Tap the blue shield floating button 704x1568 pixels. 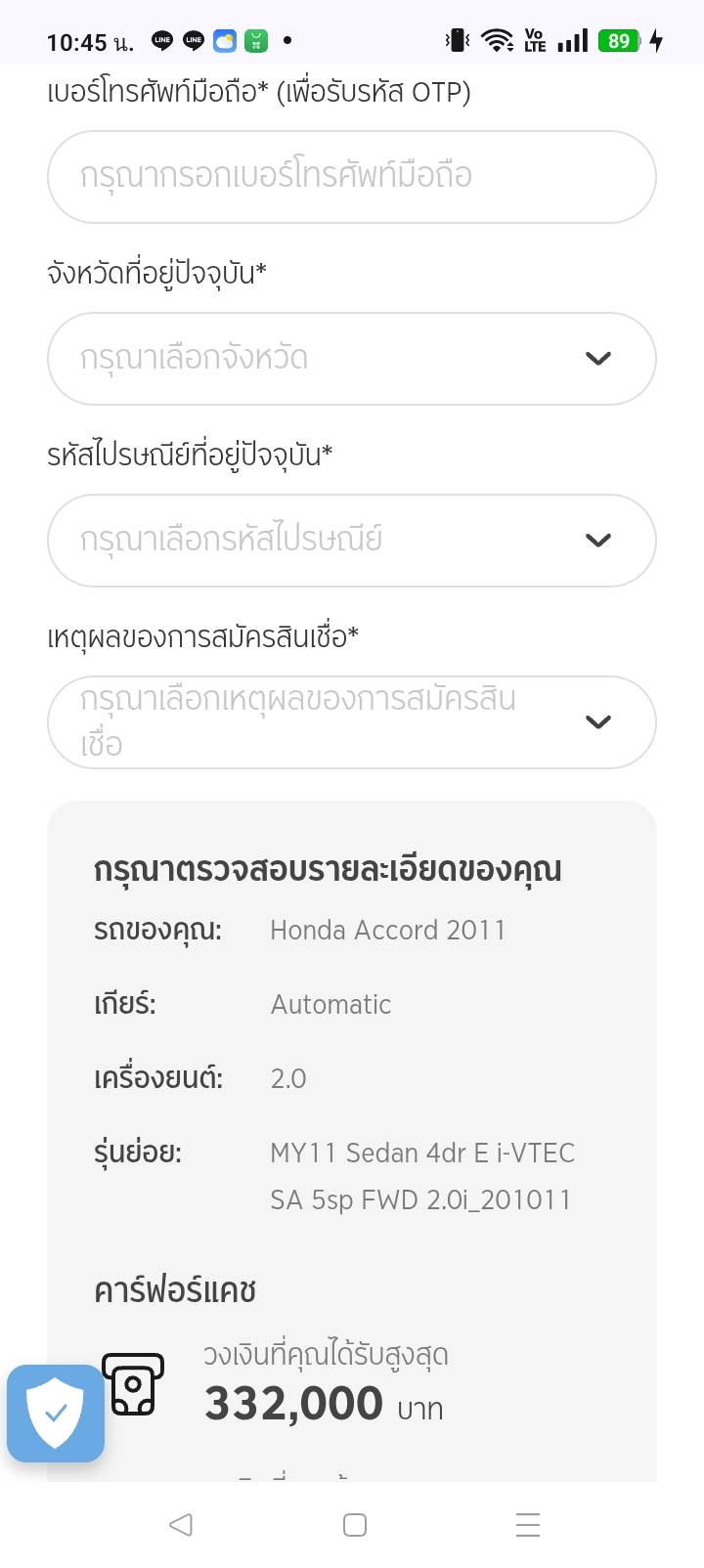[x=56, y=1413]
